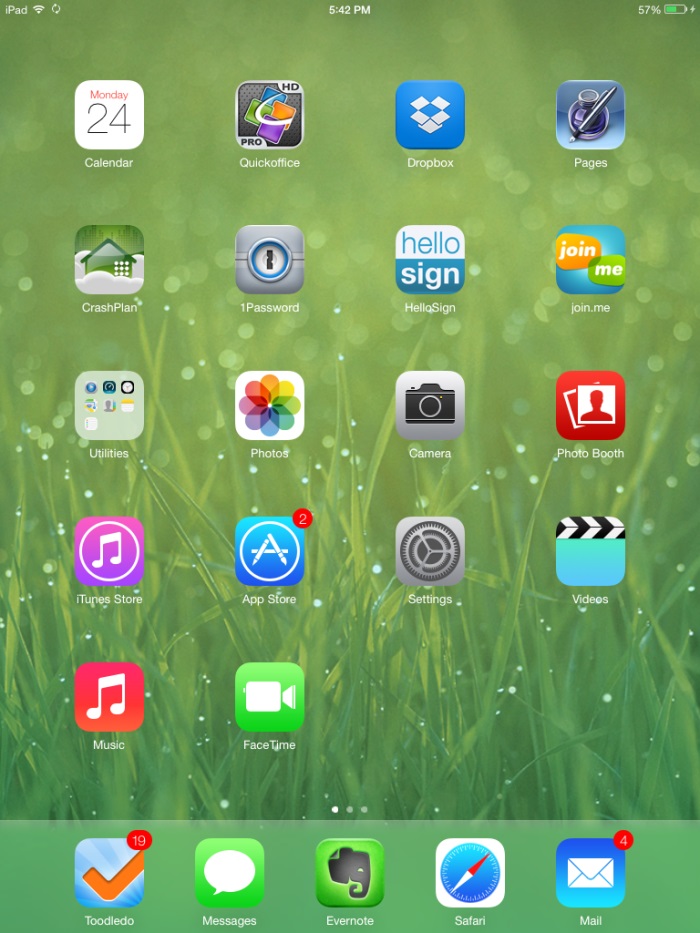Launch the Camera
700x933 pixels.
click(430, 406)
